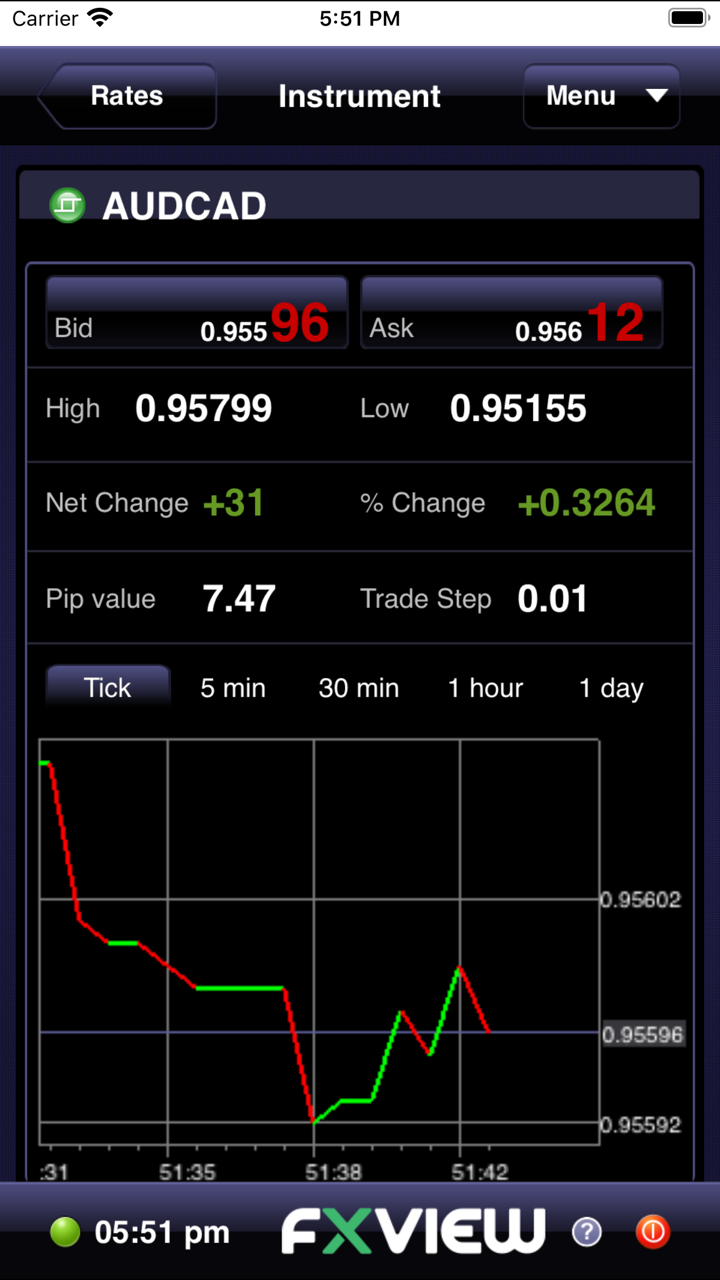Tap the Bid price button

click(197, 313)
